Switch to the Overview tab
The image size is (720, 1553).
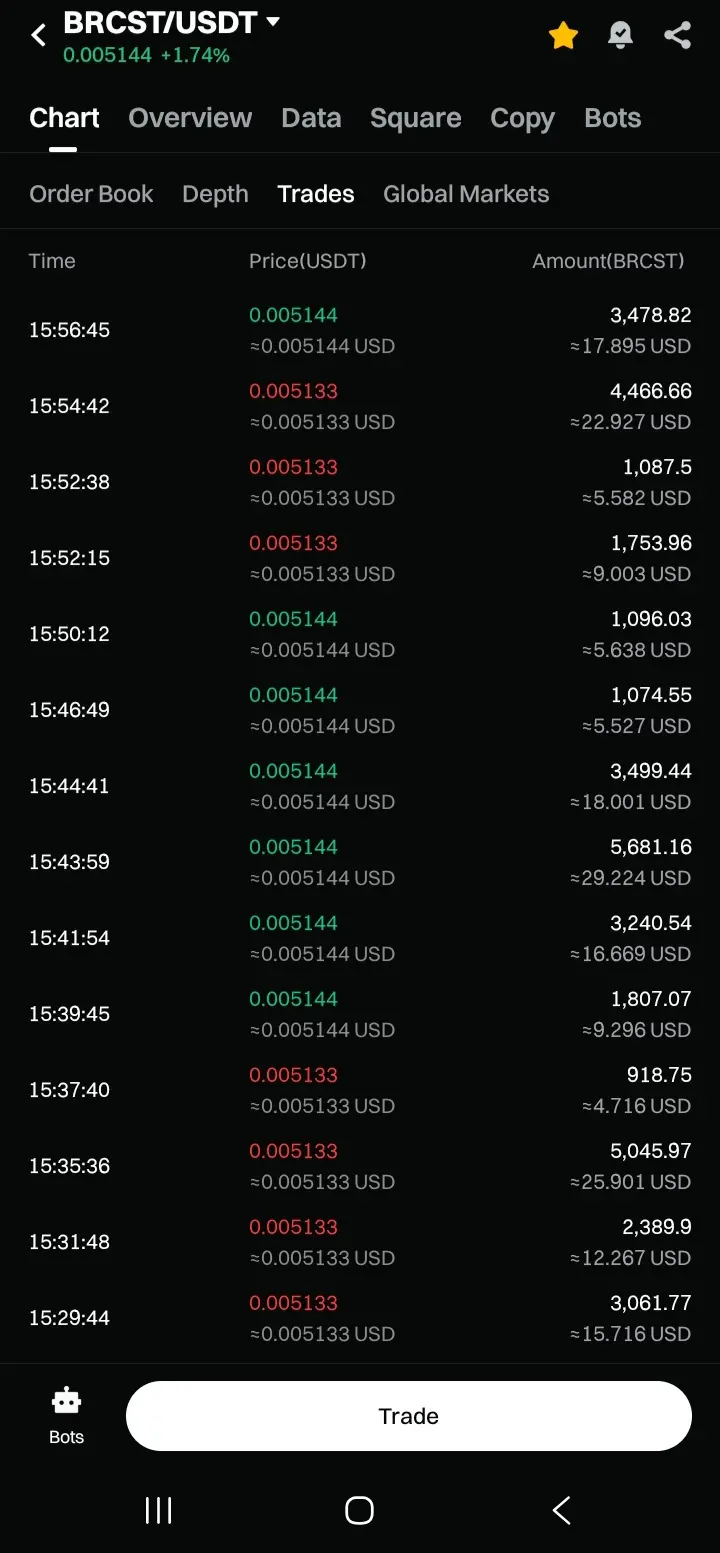190,118
